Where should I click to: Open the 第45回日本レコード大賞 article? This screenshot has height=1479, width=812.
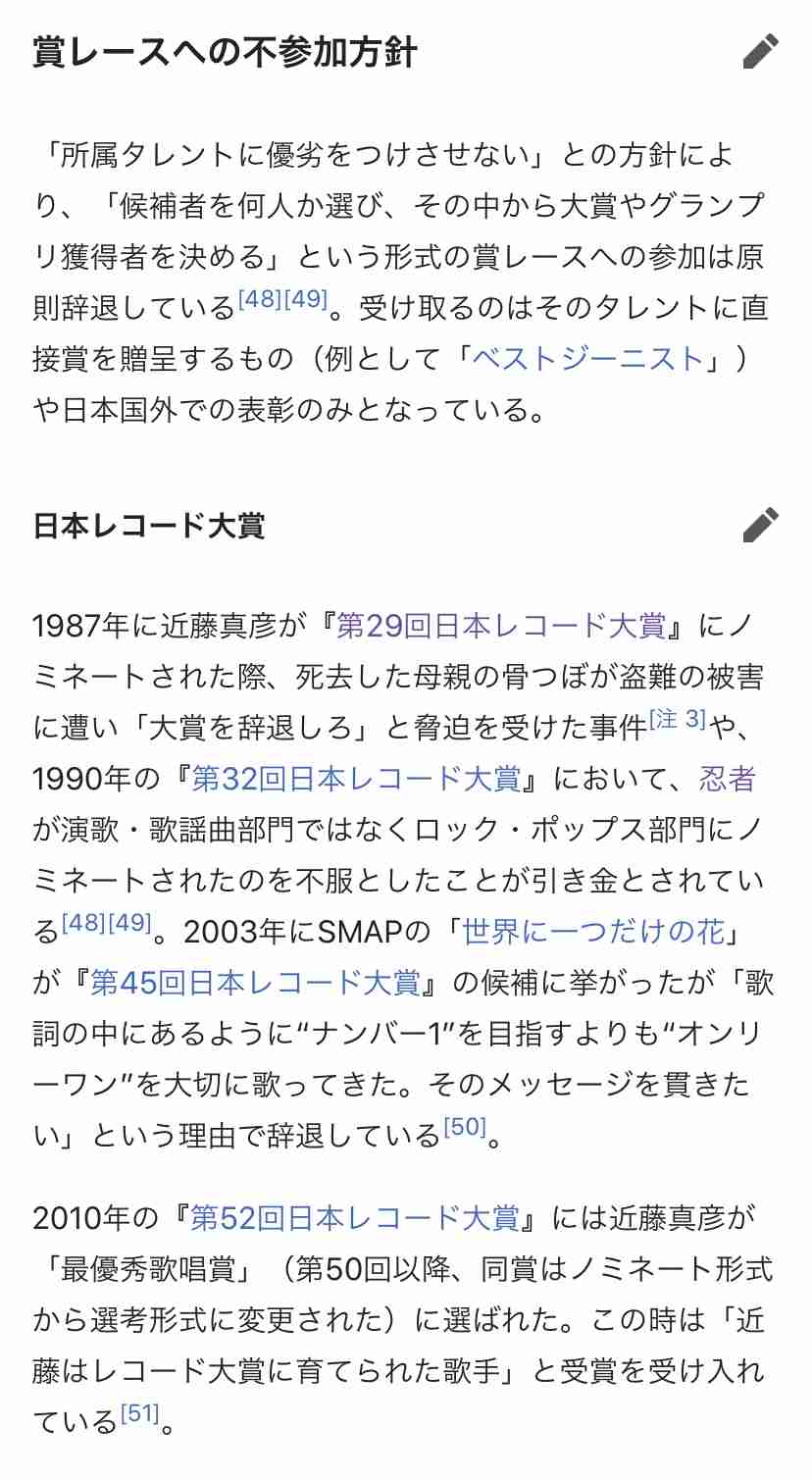coord(255,982)
